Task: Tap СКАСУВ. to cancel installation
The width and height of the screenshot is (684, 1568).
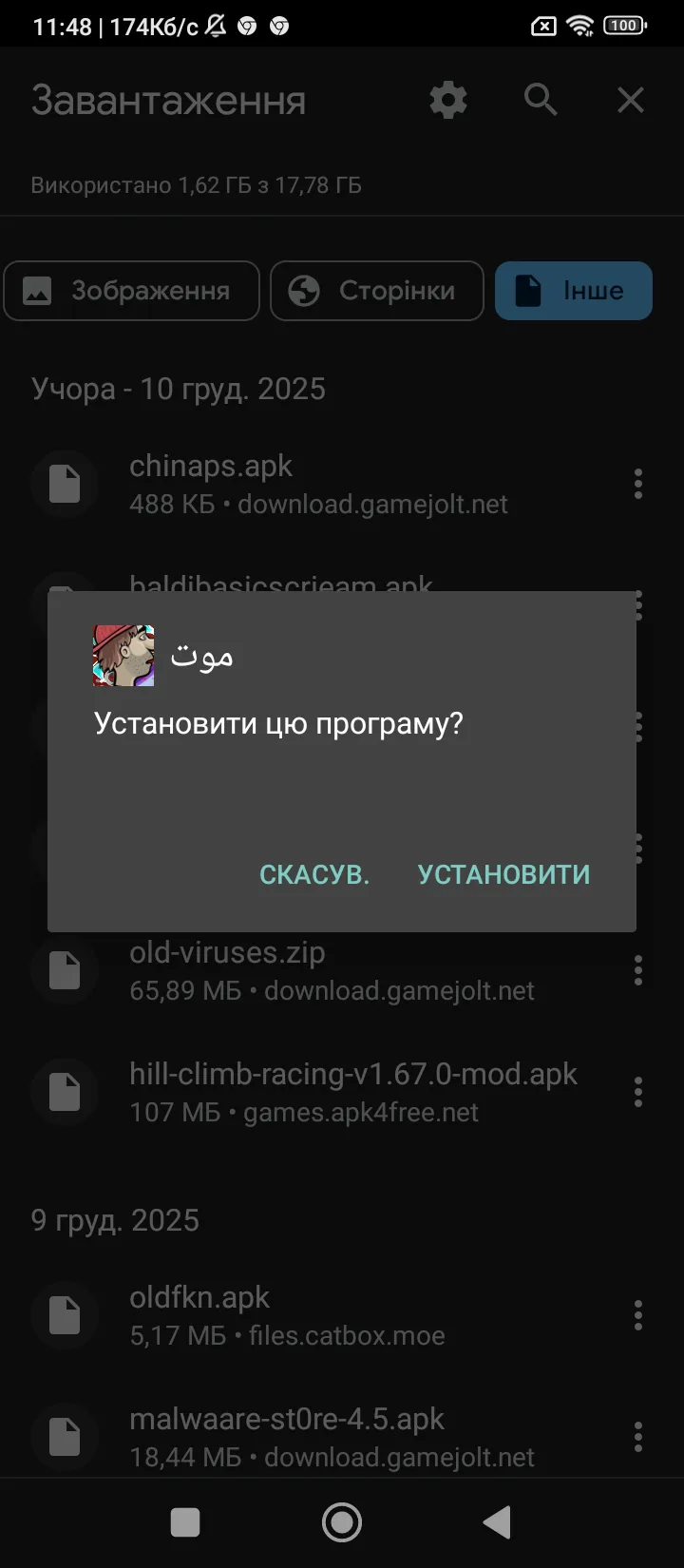Action: pos(314,873)
